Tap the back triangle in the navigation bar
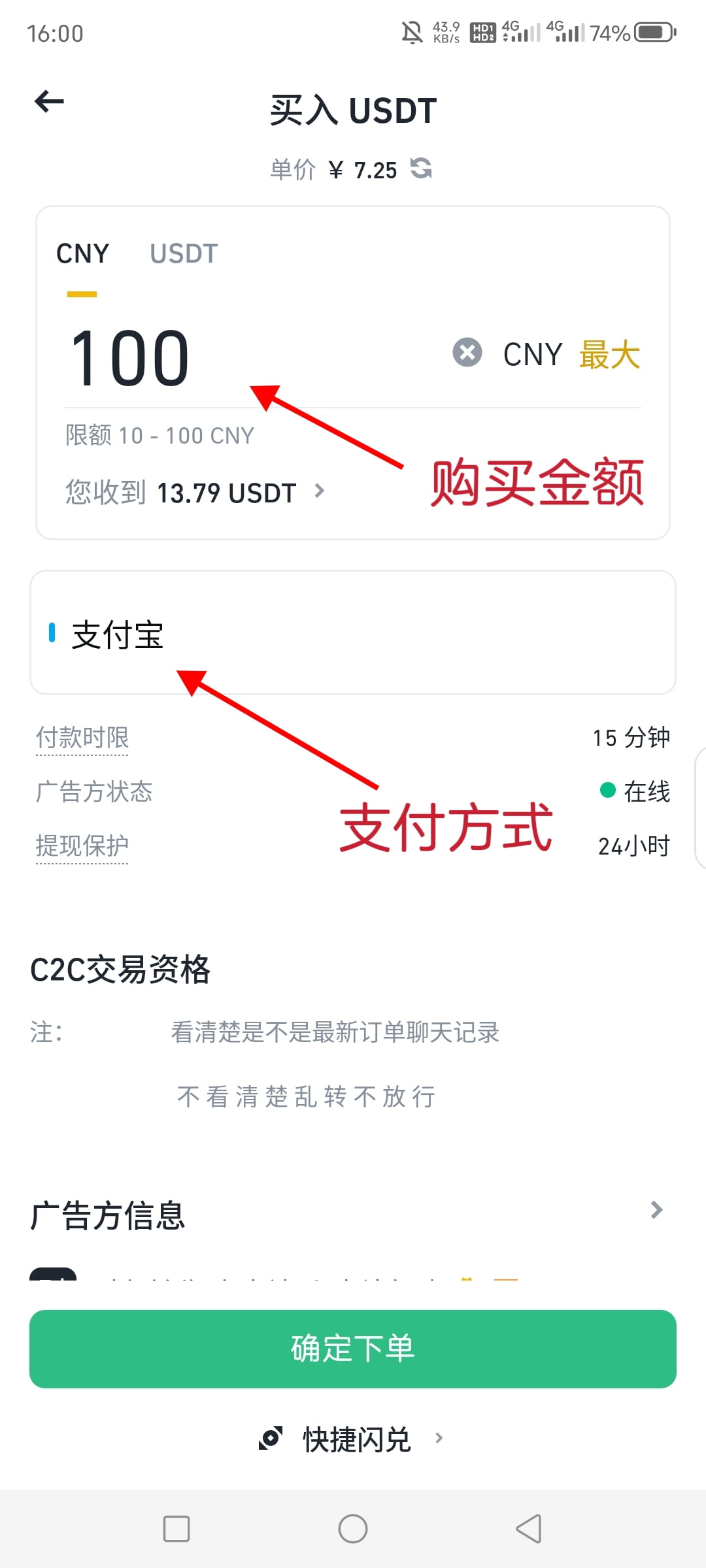Screen dimensions: 706x1568 [x=528, y=1529]
